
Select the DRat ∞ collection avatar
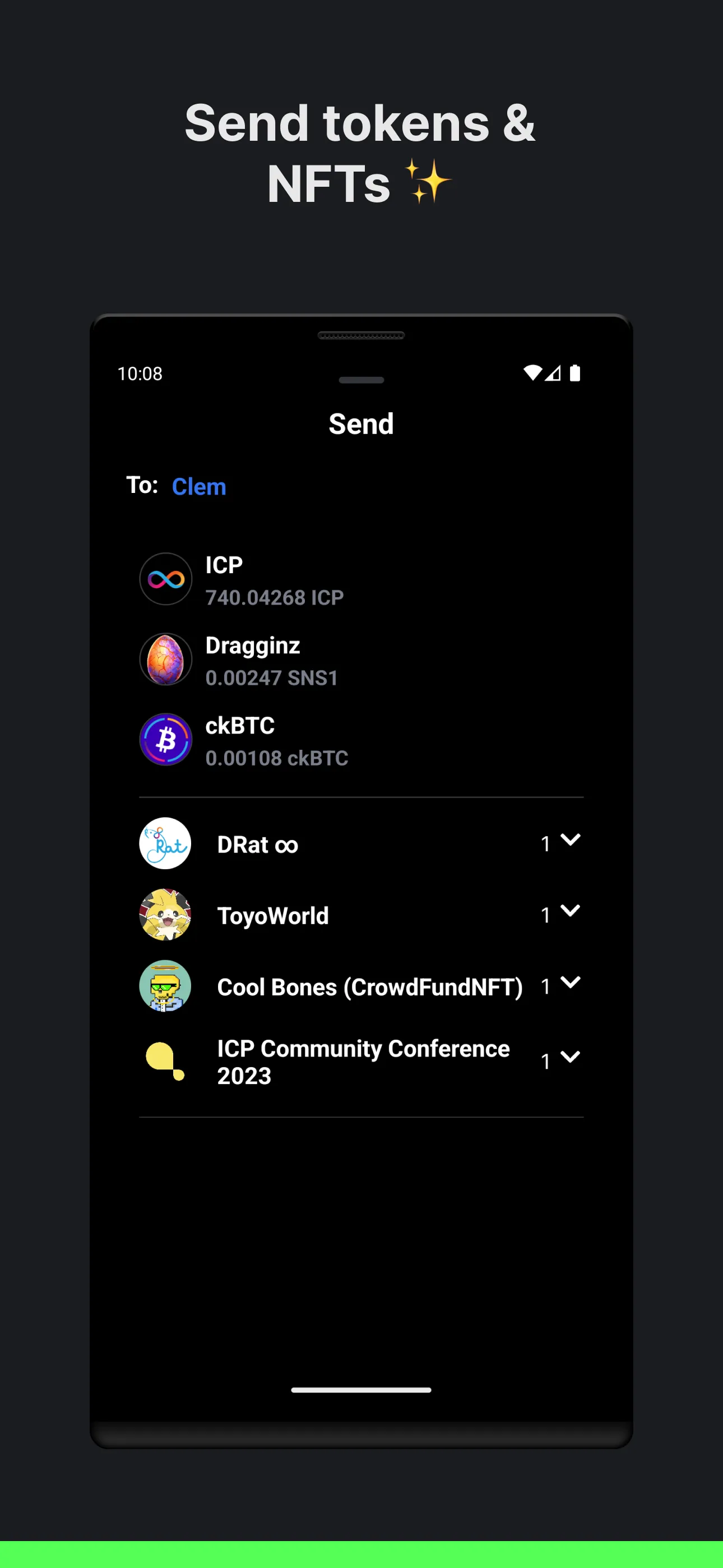(x=165, y=843)
